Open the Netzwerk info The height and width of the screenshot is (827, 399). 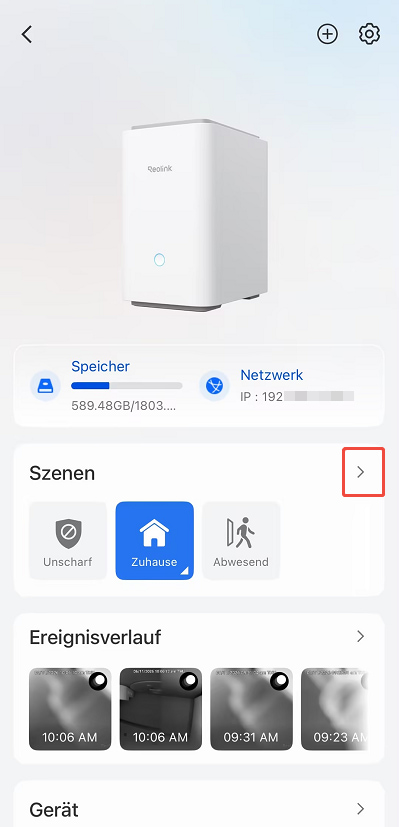(x=277, y=386)
